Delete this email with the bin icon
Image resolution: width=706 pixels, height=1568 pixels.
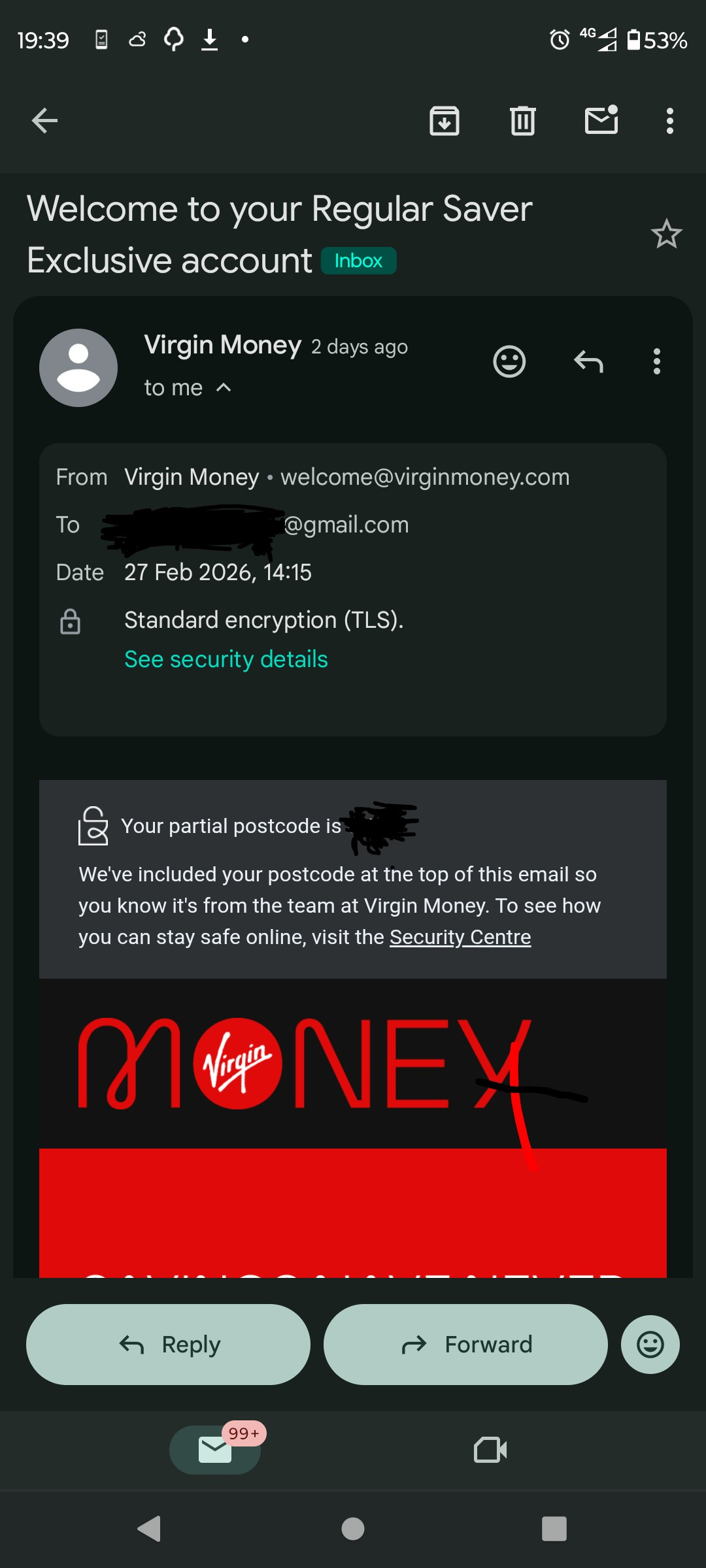(x=522, y=121)
